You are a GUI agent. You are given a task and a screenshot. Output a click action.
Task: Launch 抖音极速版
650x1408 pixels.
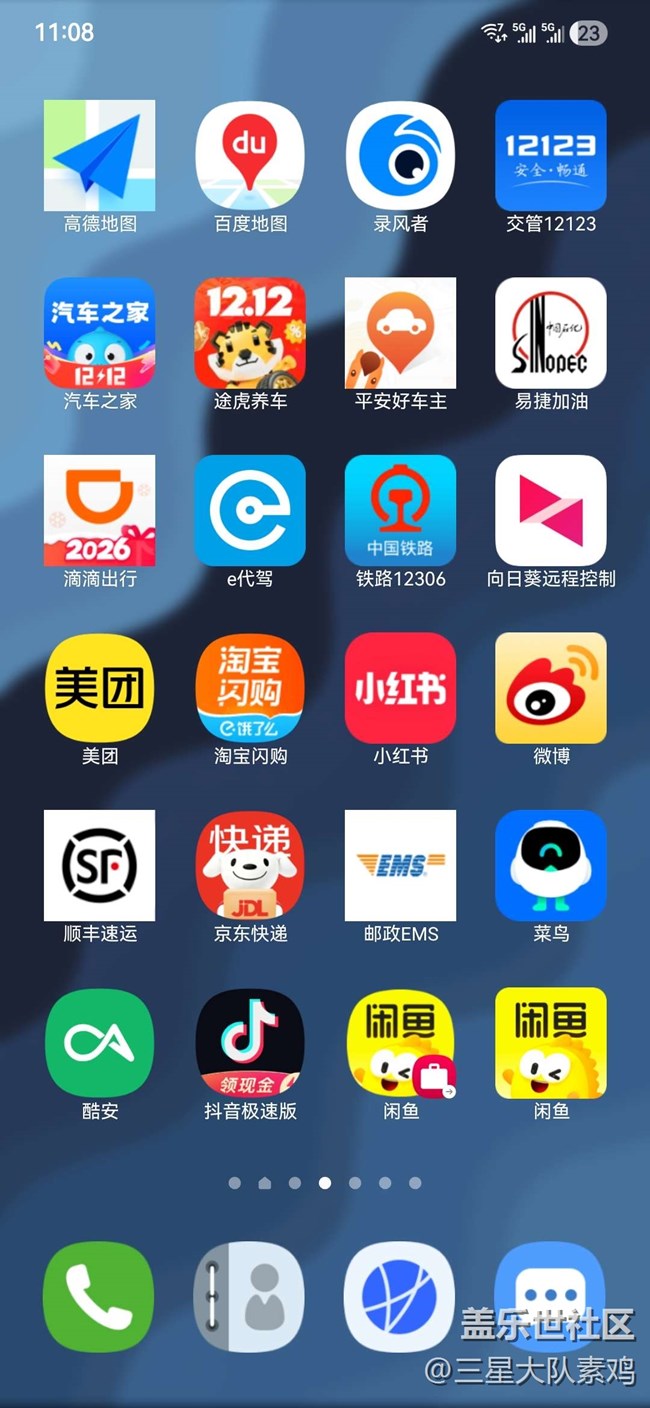[250, 1042]
